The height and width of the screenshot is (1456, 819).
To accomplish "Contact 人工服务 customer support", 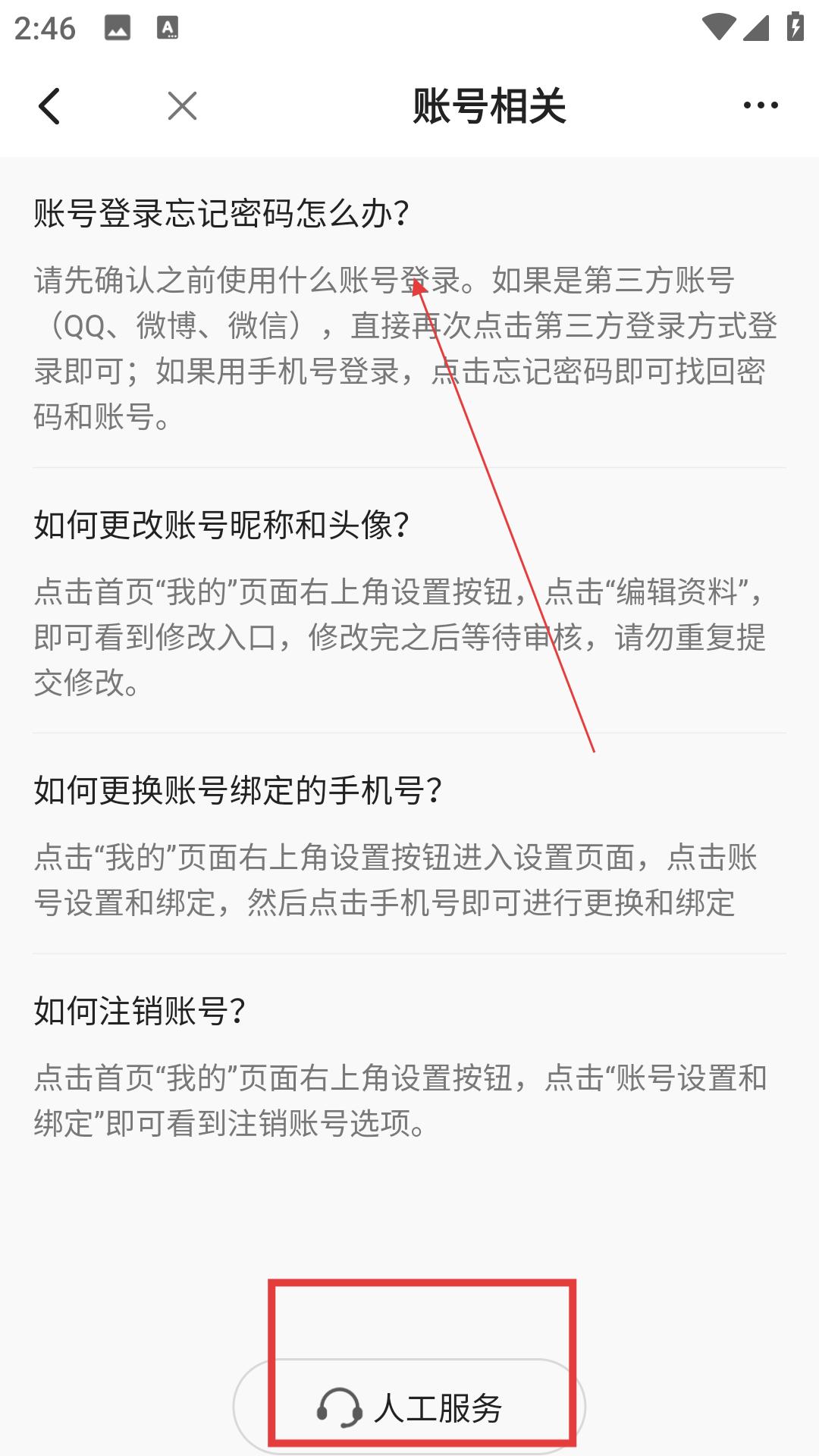I will click(x=409, y=1407).
